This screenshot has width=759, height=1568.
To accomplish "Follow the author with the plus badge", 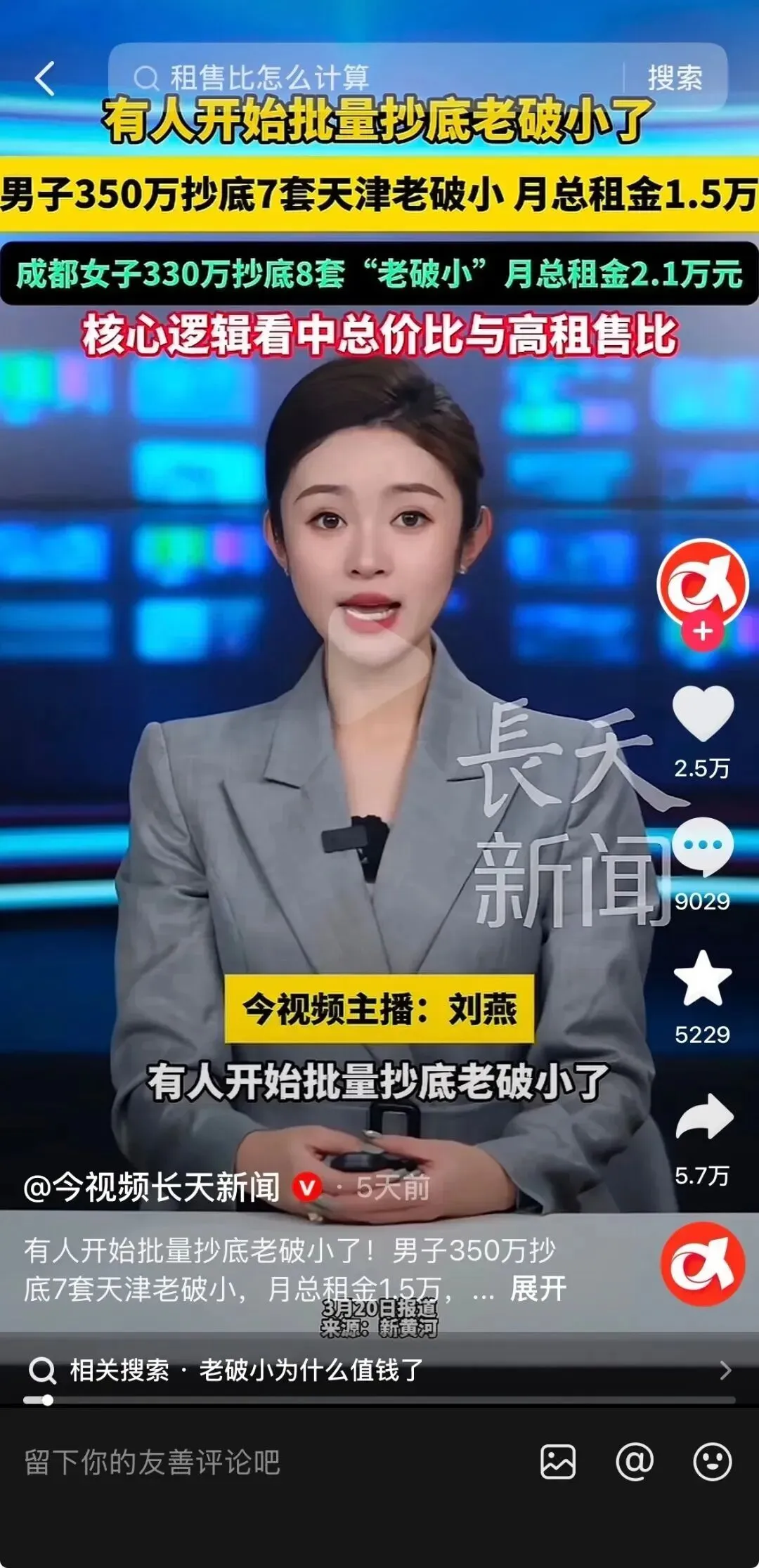I will [x=702, y=631].
